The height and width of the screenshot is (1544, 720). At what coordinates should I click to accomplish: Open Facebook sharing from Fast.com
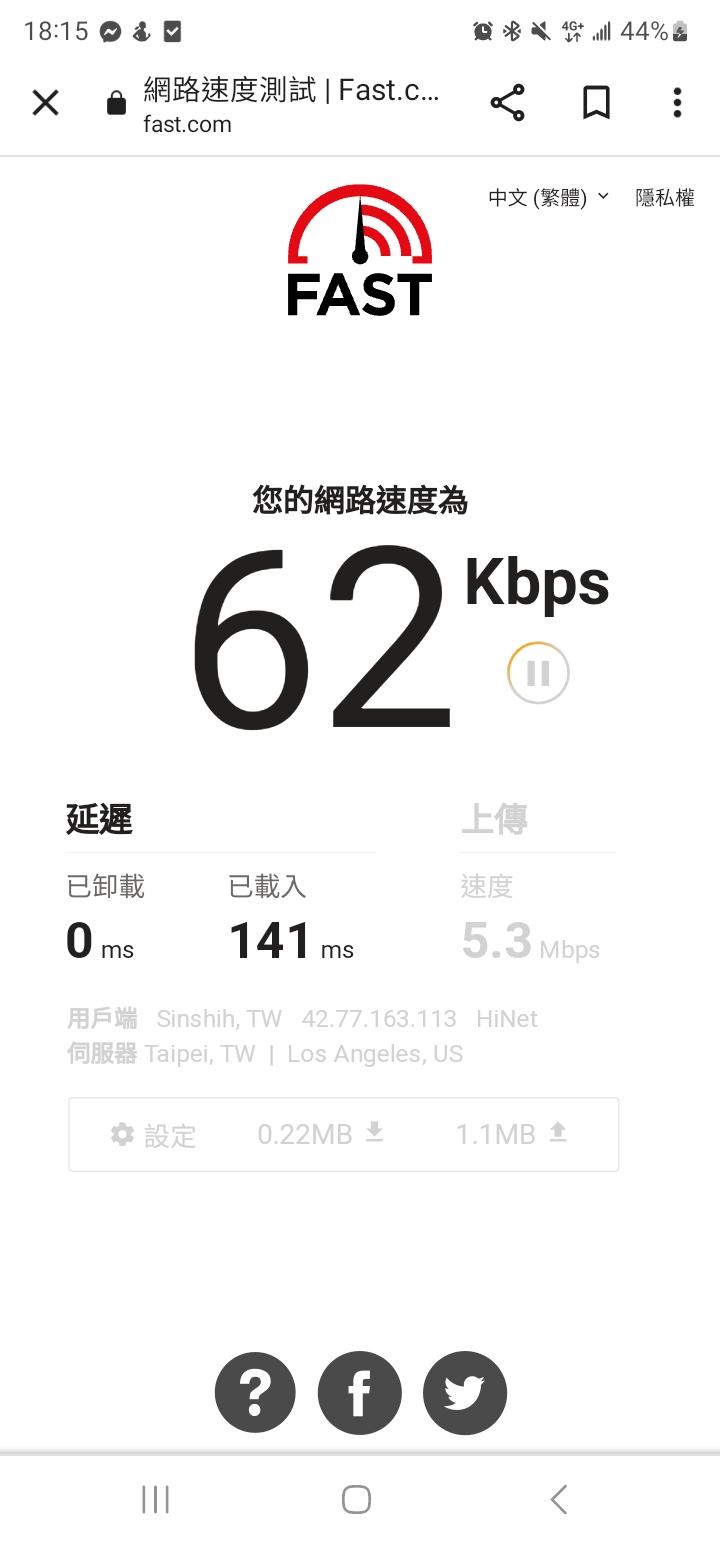click(x=359, y=1392)
